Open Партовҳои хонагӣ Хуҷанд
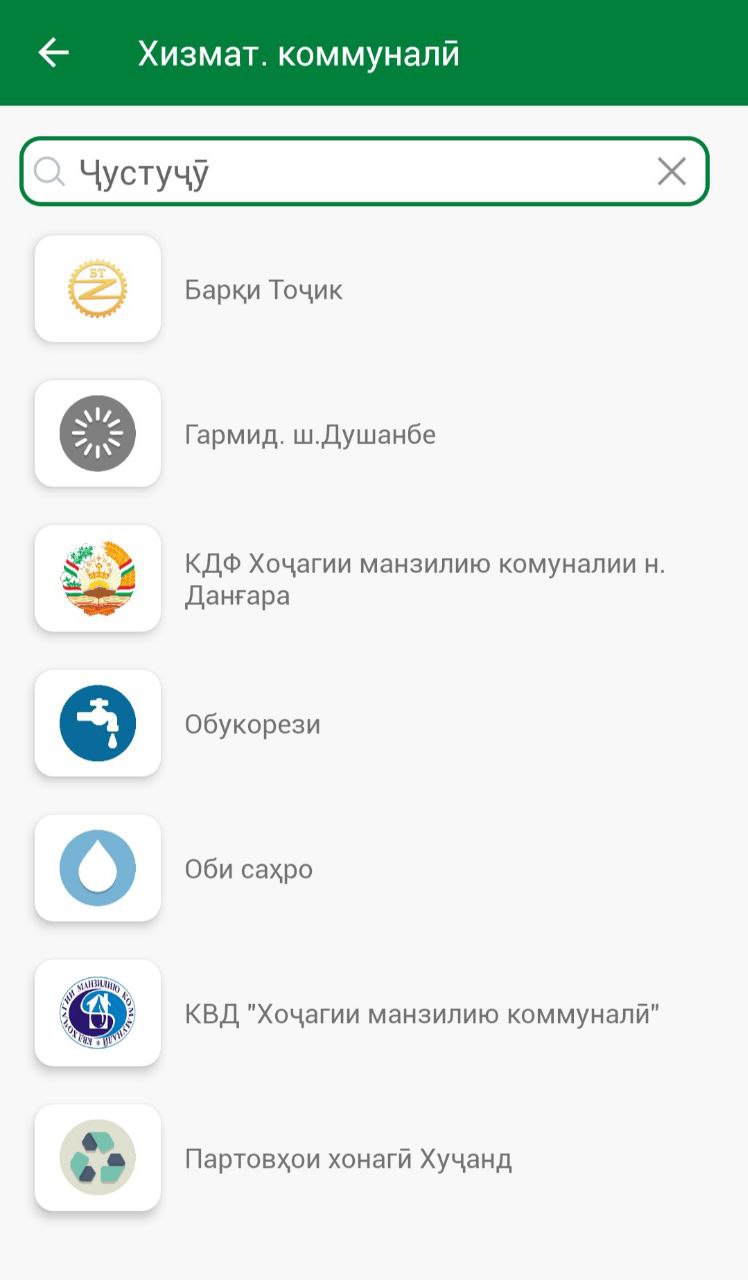 [348, 1159]
